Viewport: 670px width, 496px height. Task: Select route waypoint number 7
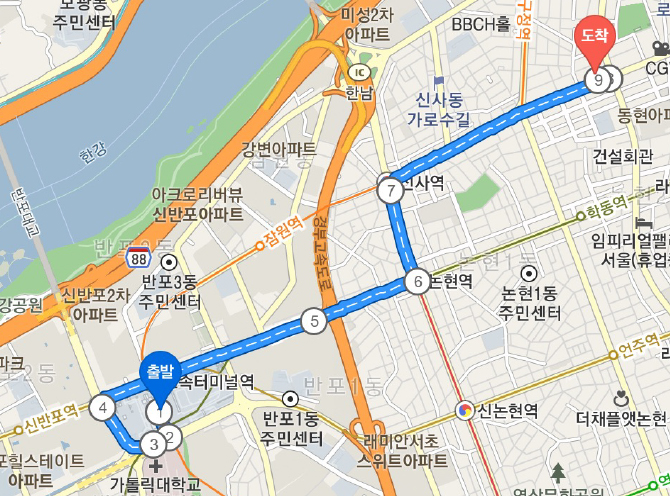pos(390,190)
